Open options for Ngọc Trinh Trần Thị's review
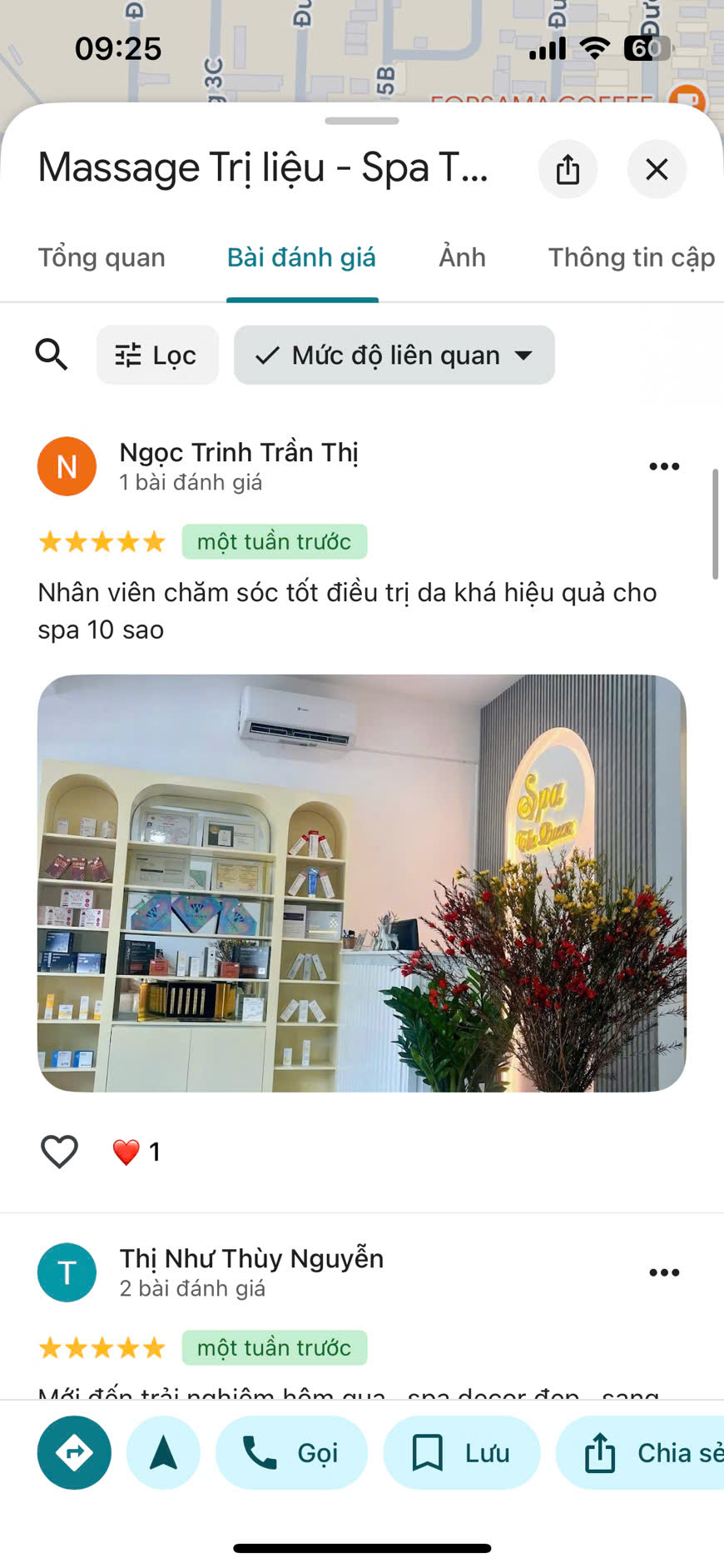 click(664, 466)
